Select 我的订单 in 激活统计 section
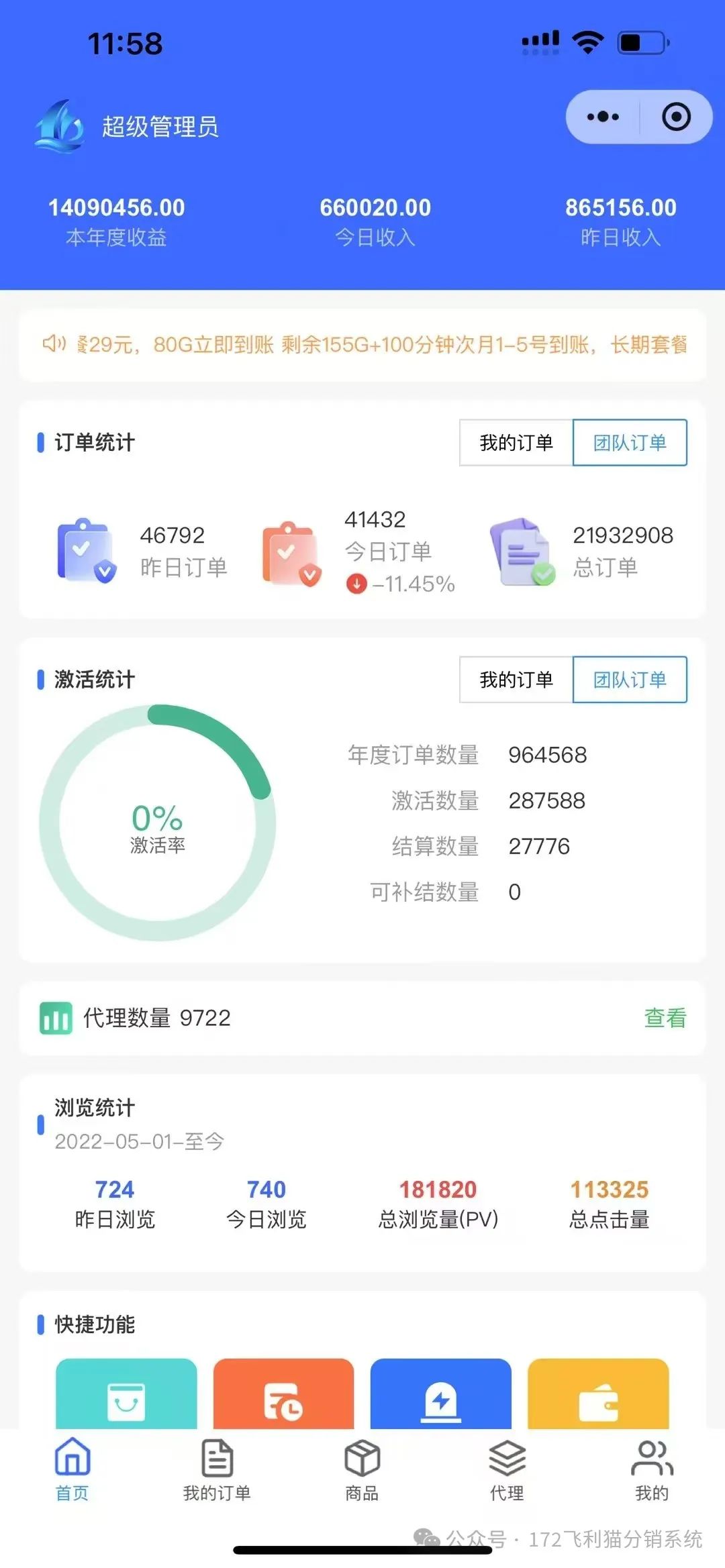 516,680
